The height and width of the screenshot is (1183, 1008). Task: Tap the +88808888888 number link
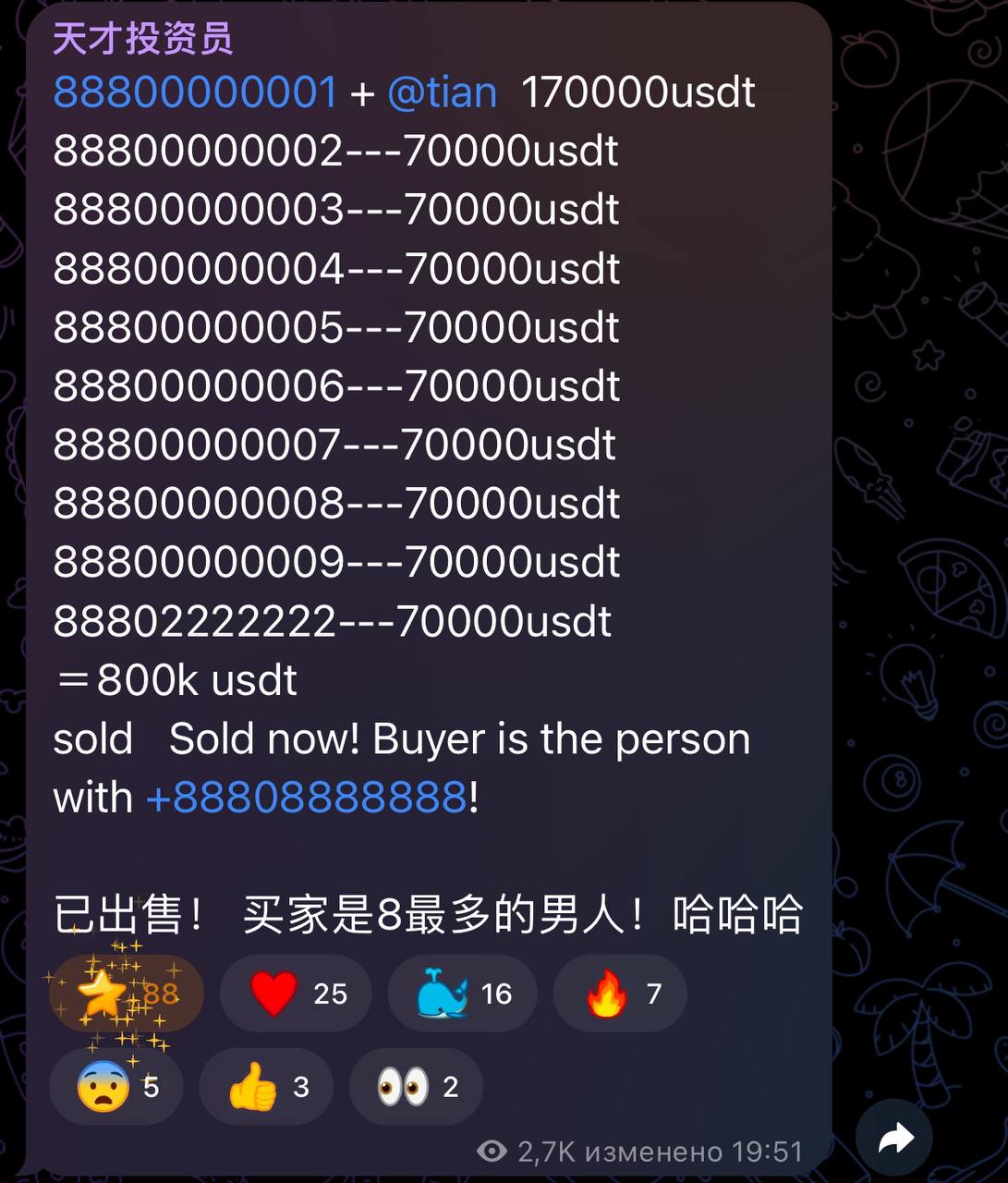pos(307,798)
